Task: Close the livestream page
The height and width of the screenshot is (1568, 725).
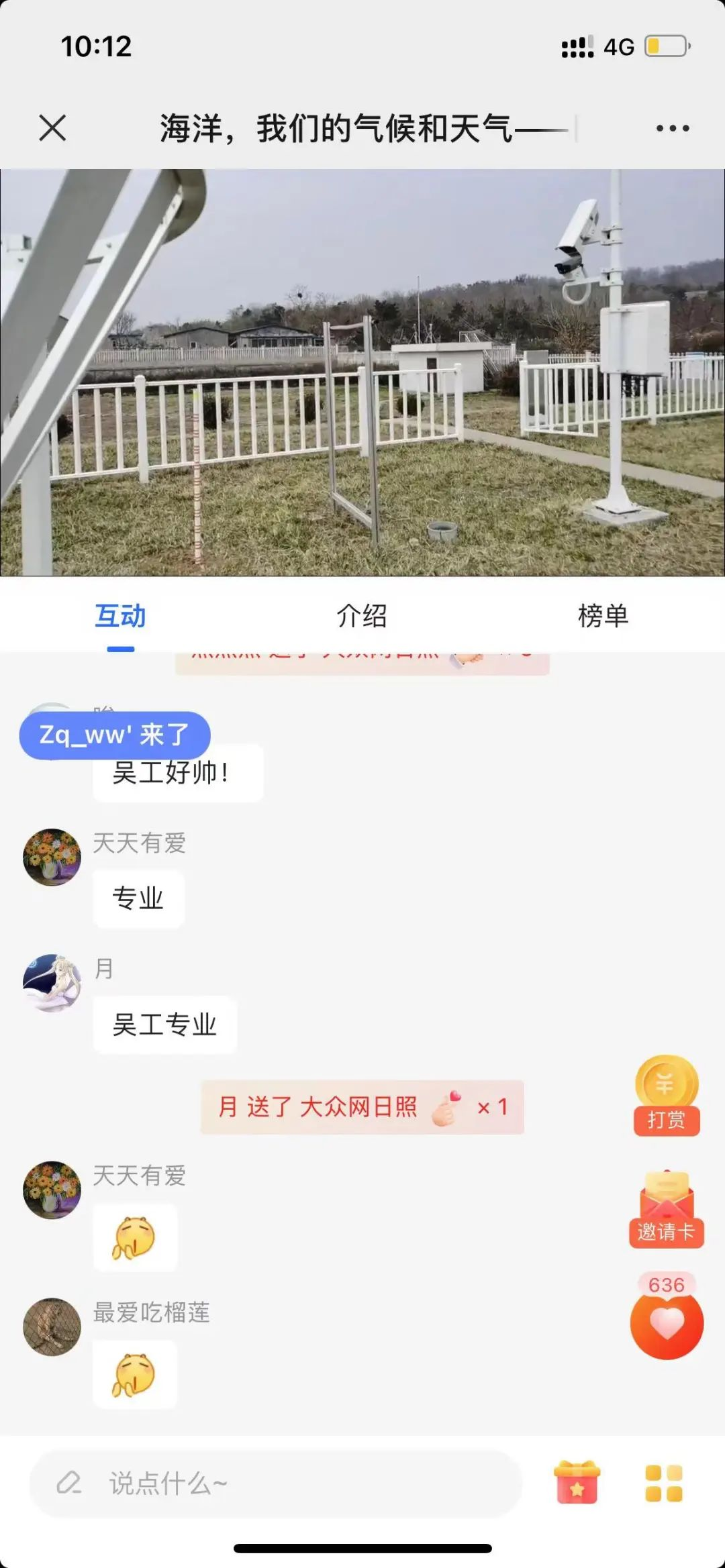Action: pyautogui.click(x=52, y=127)
